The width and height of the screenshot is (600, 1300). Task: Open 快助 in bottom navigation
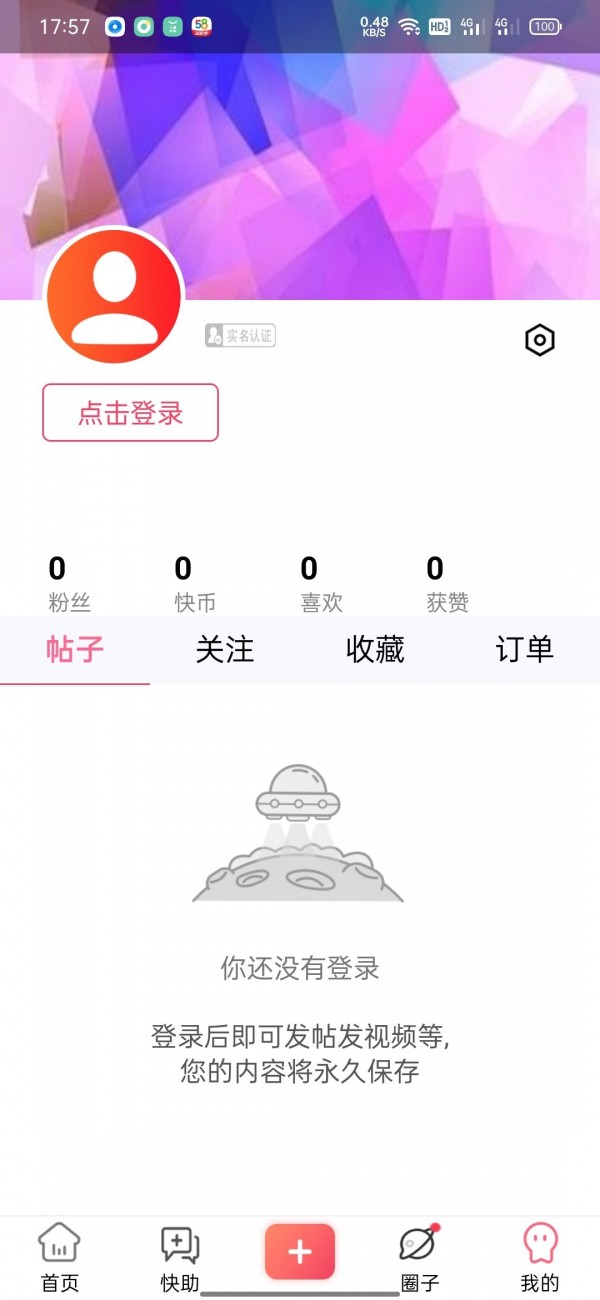[x=180, y=1258]
